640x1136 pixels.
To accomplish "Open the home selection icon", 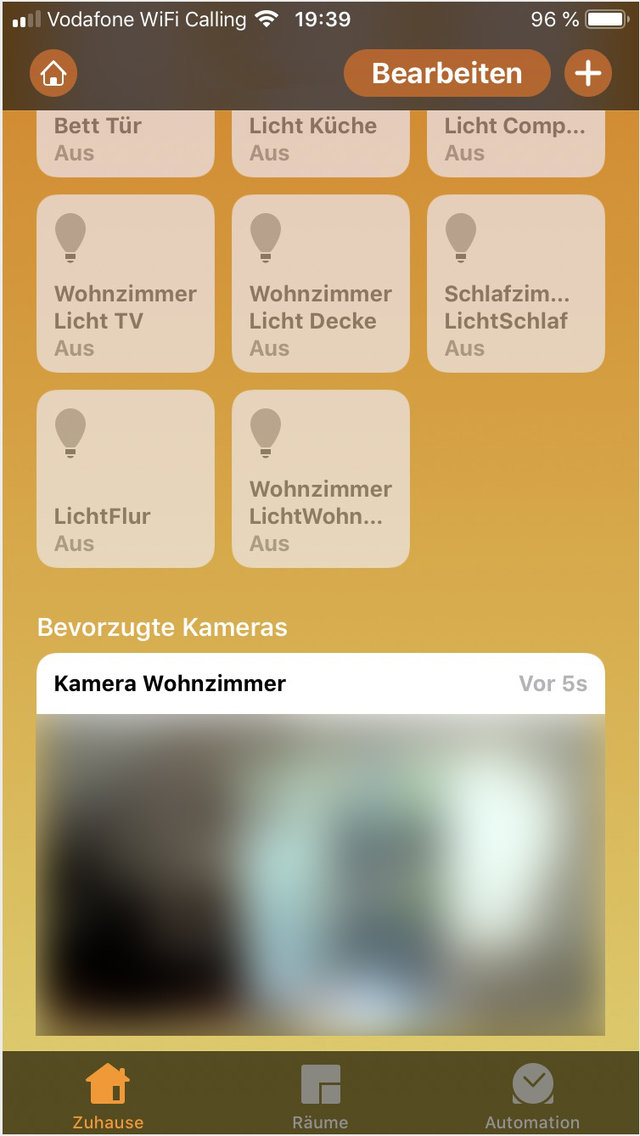I will click(x=53, y=73).
